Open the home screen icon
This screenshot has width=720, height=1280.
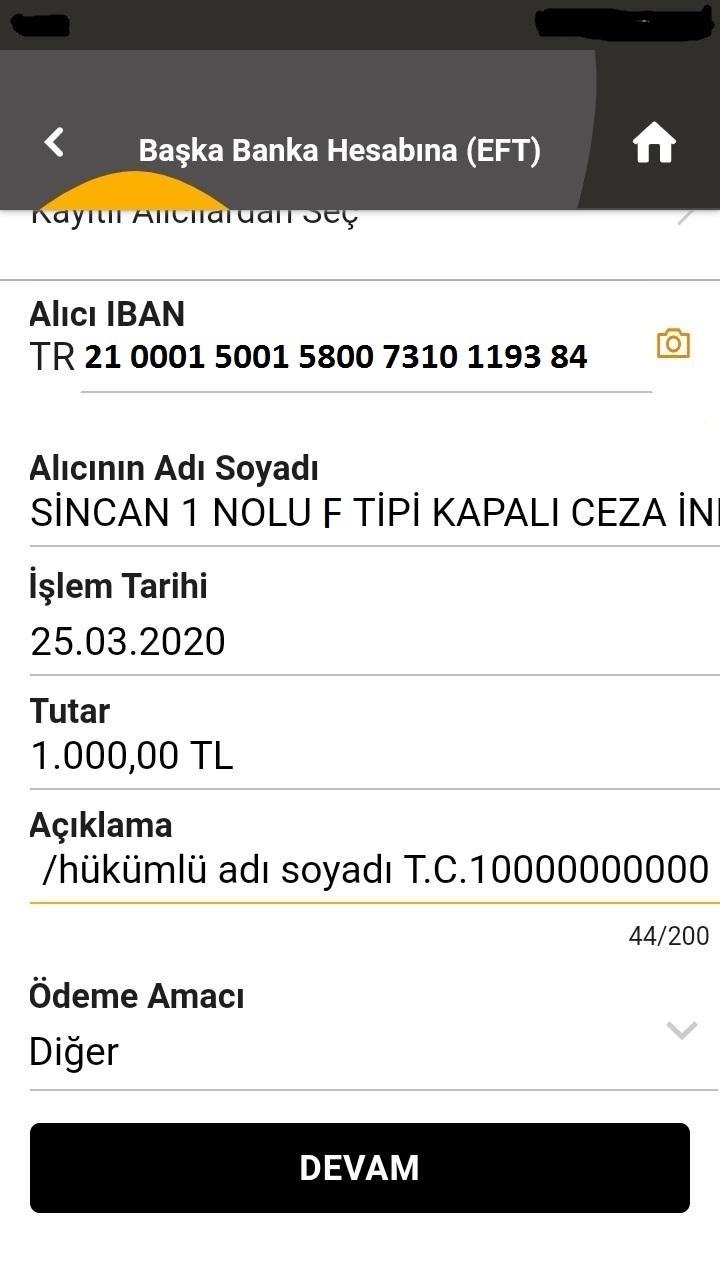click(x=654, y=145)
